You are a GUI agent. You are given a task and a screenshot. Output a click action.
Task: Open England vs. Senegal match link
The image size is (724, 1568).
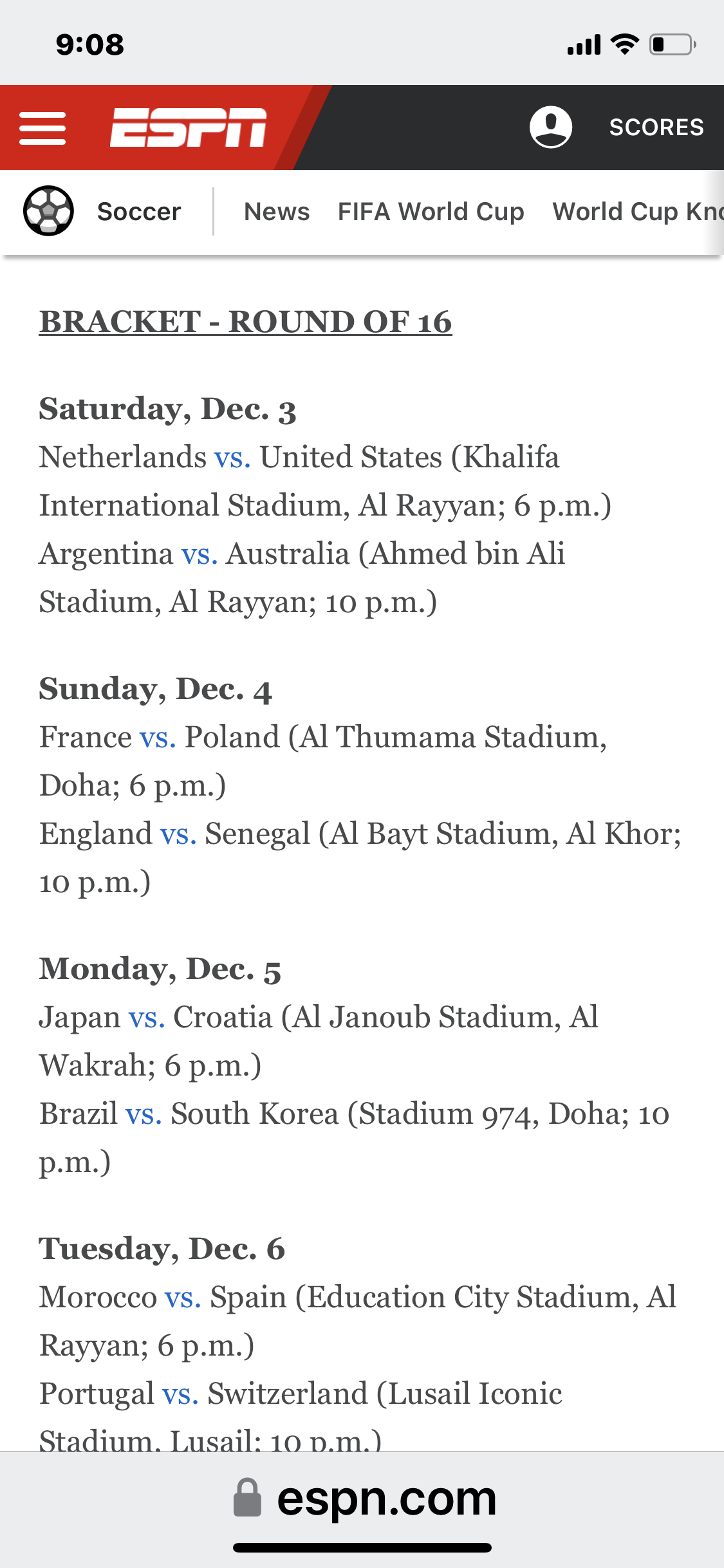(x=178, y=834)
